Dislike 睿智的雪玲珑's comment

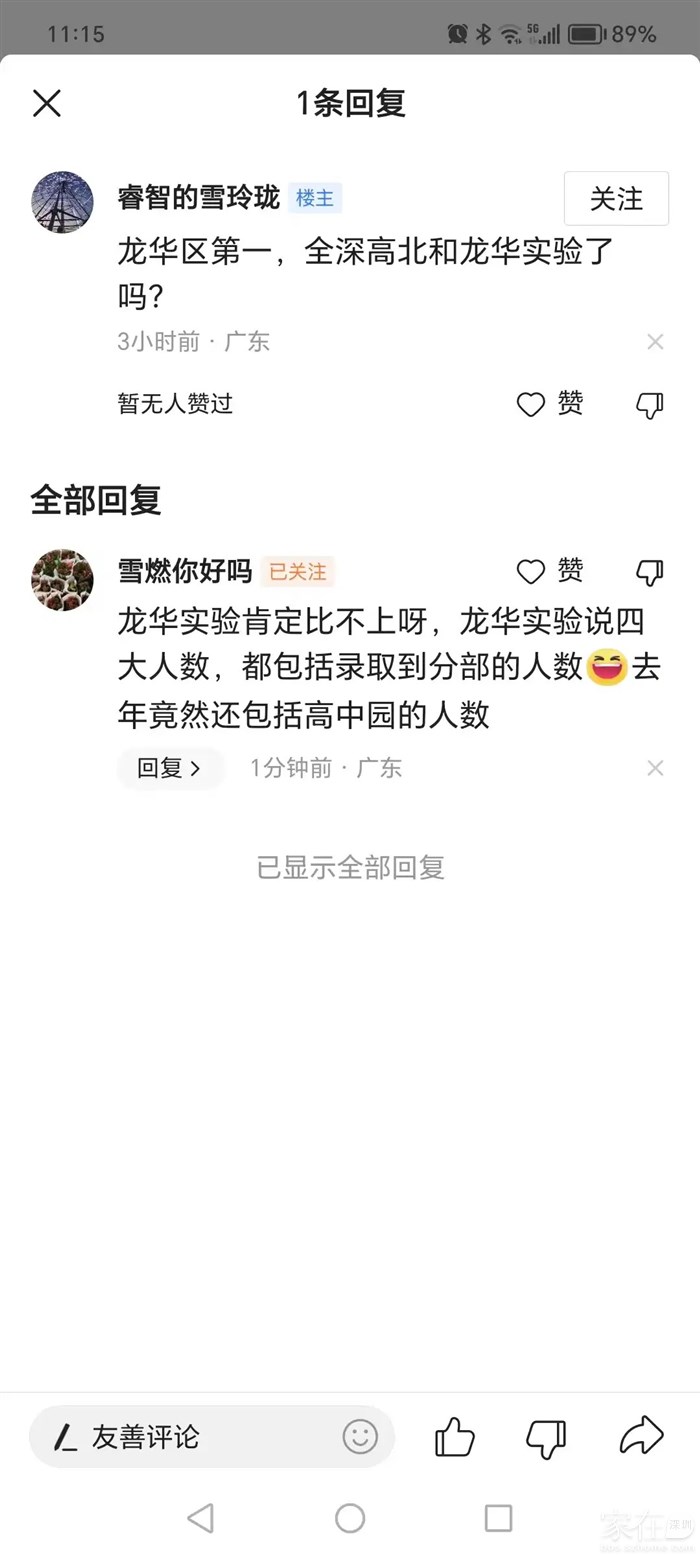pos(649,404)
